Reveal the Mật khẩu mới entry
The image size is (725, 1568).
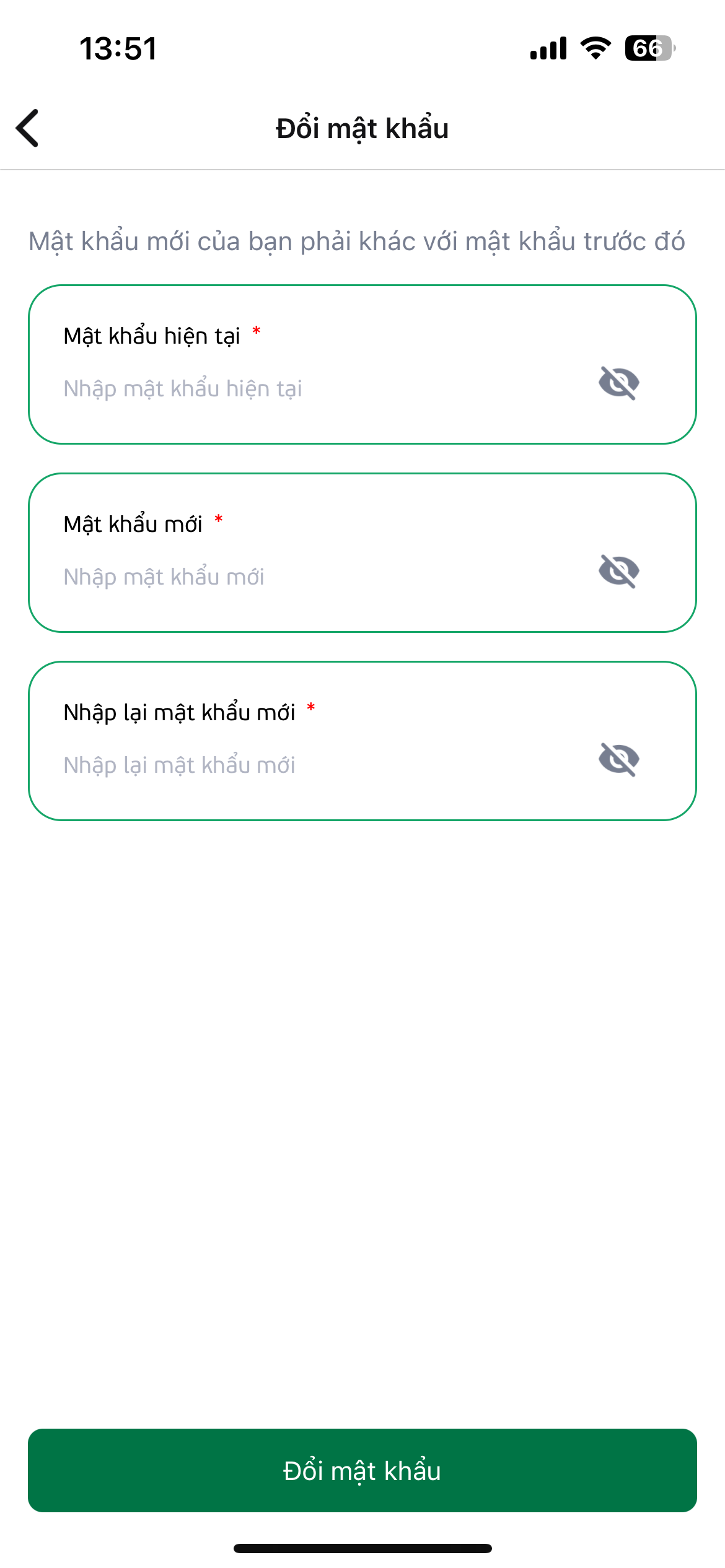[x=618, y=571]
